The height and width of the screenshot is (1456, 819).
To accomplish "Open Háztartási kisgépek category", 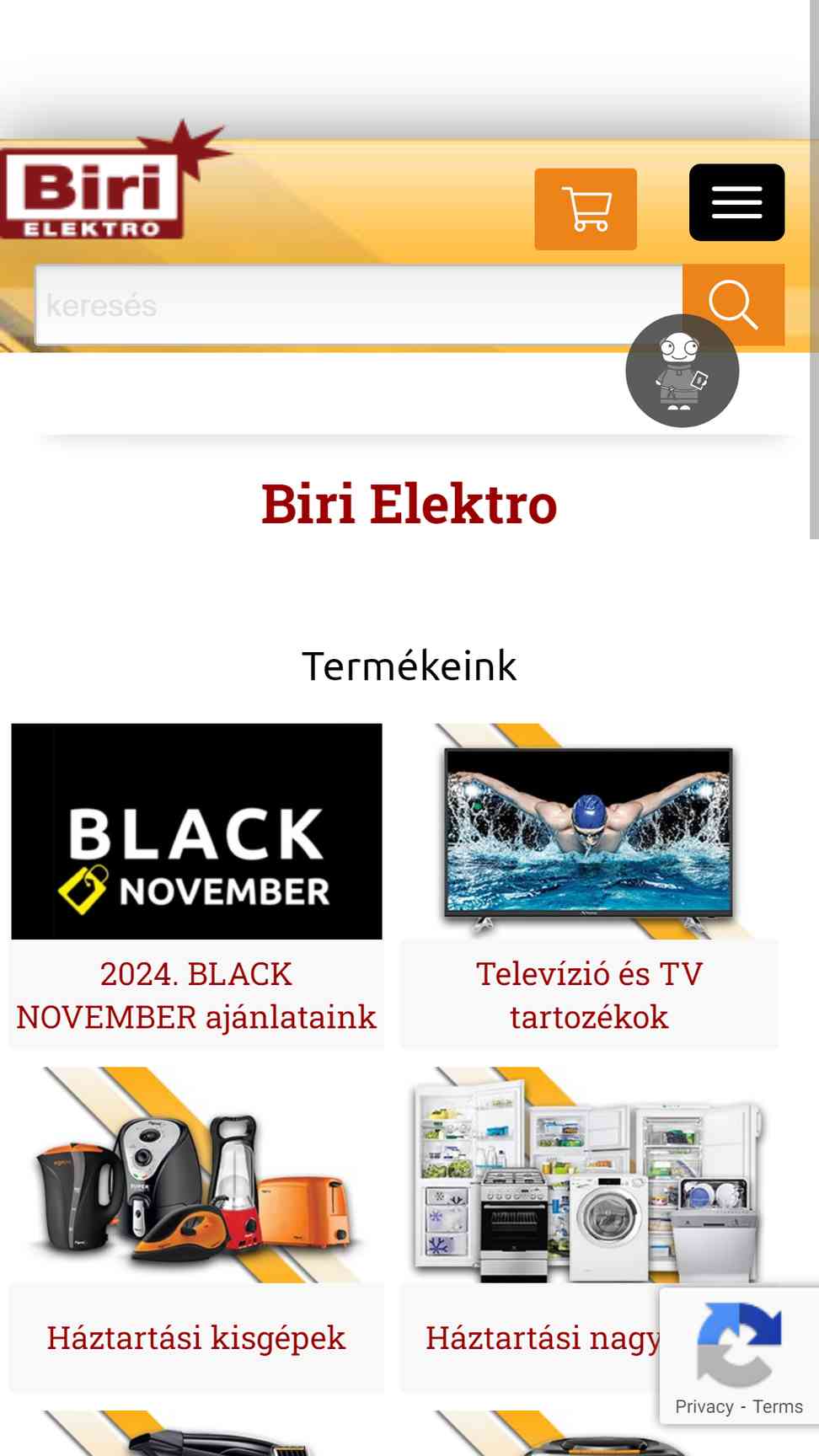I will [x=196, y=1228].
